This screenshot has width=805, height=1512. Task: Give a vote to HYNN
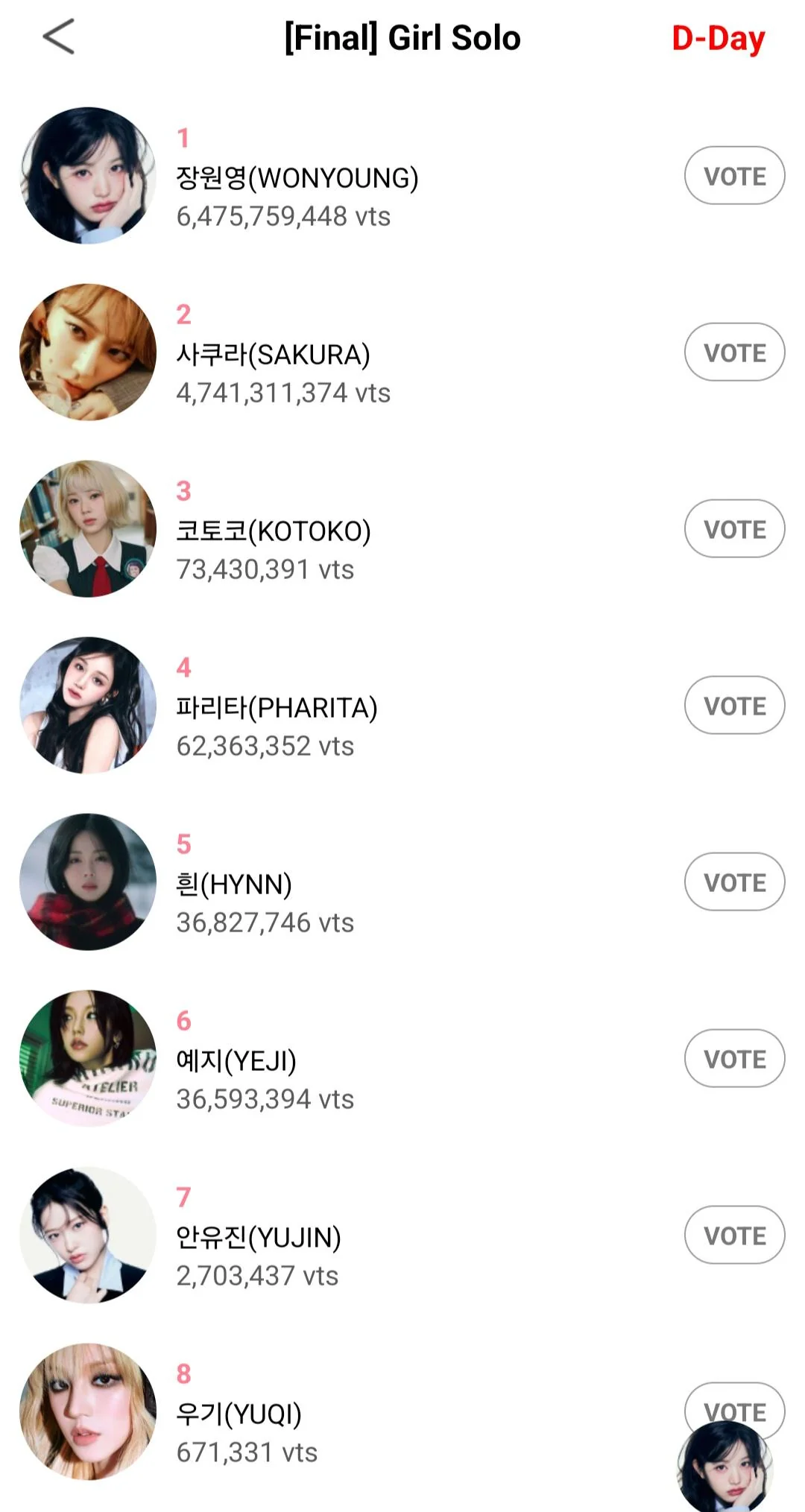734,882
